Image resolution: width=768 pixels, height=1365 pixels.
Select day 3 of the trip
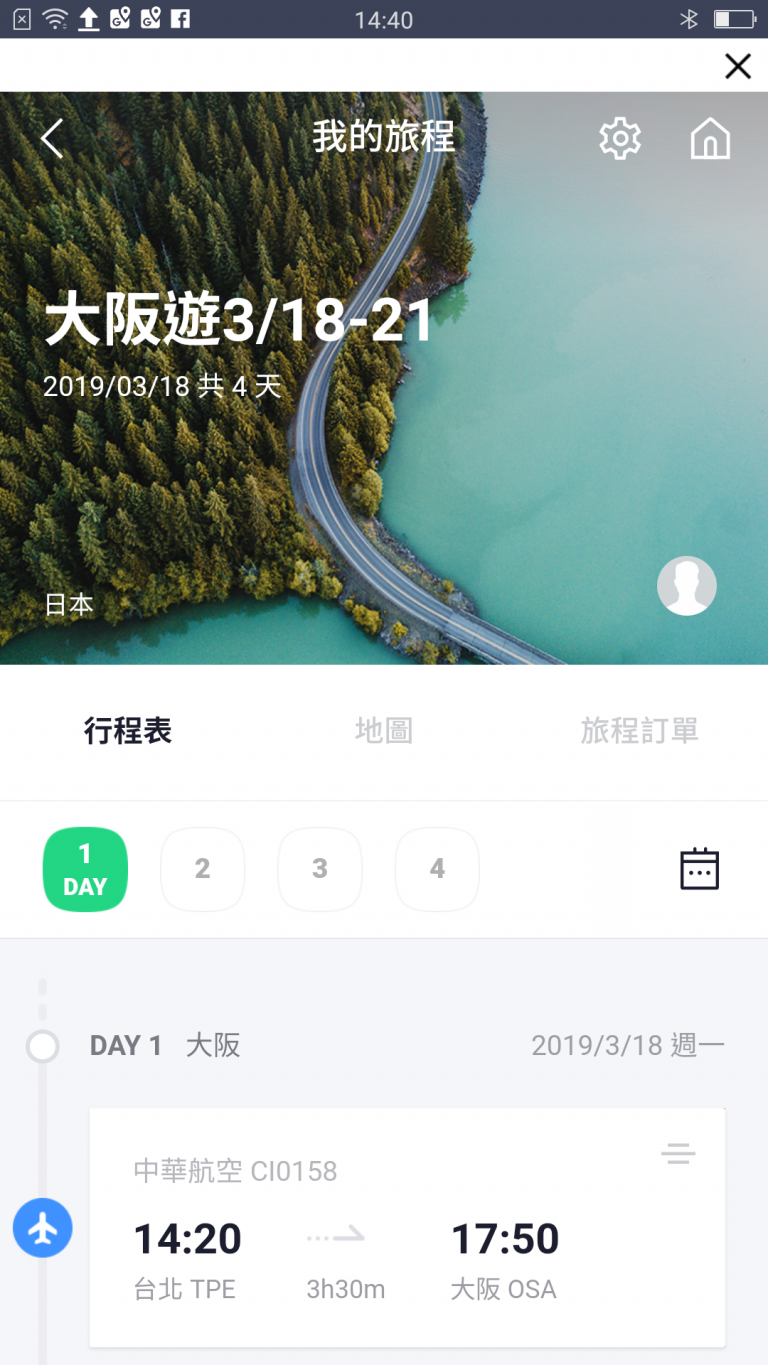(320, 869)
